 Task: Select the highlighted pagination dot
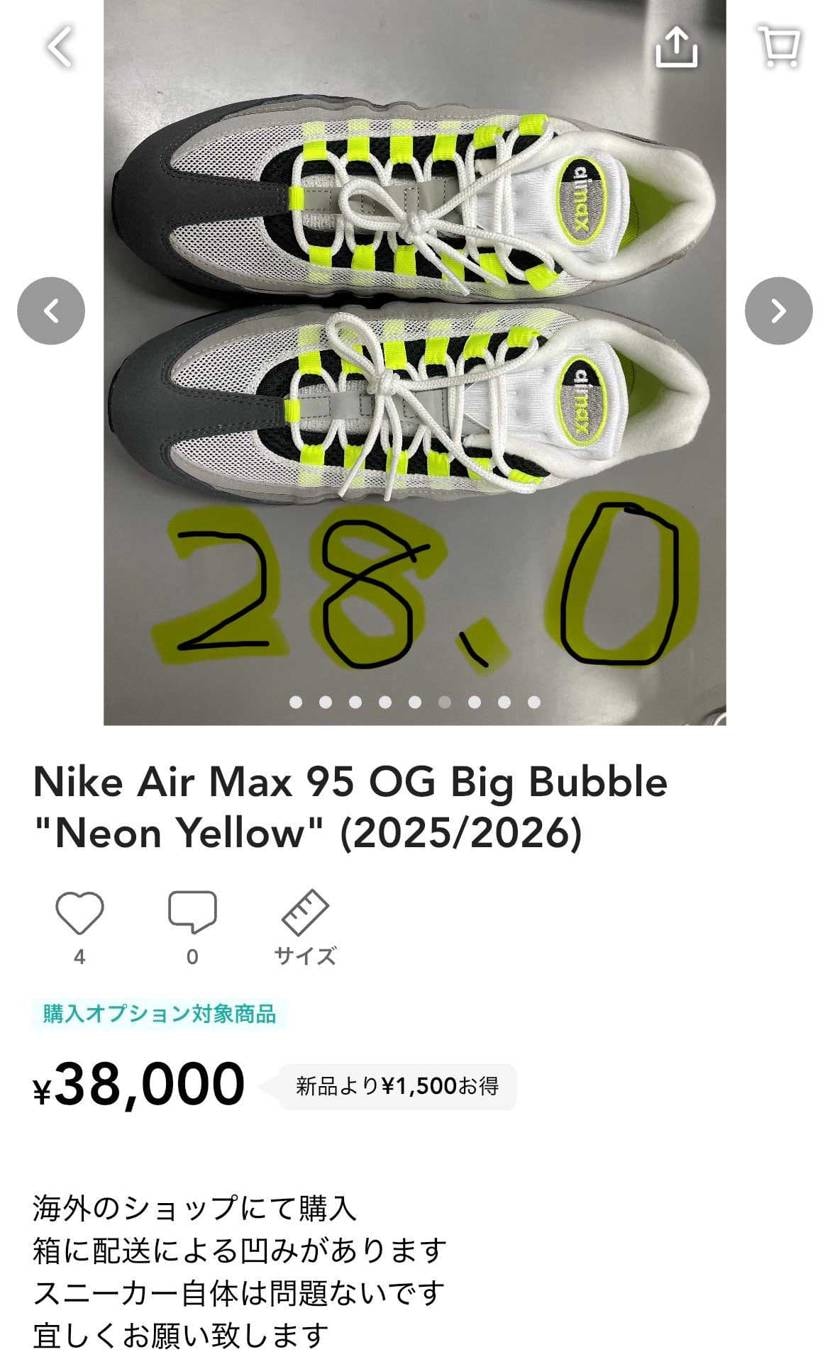tap(443, 702)
